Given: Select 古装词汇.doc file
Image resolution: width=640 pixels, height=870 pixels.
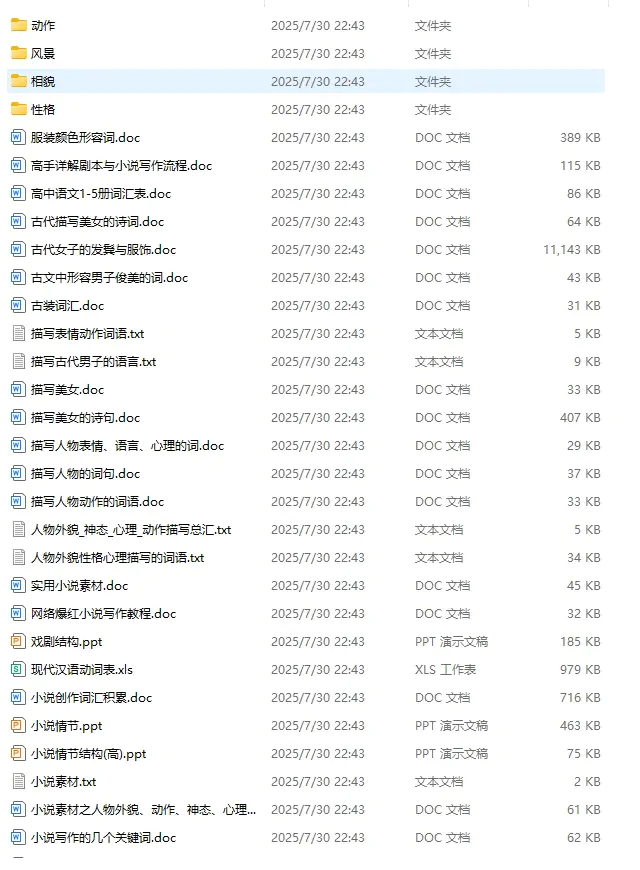Looking at the screenshot, I should [x=67, y=305].
